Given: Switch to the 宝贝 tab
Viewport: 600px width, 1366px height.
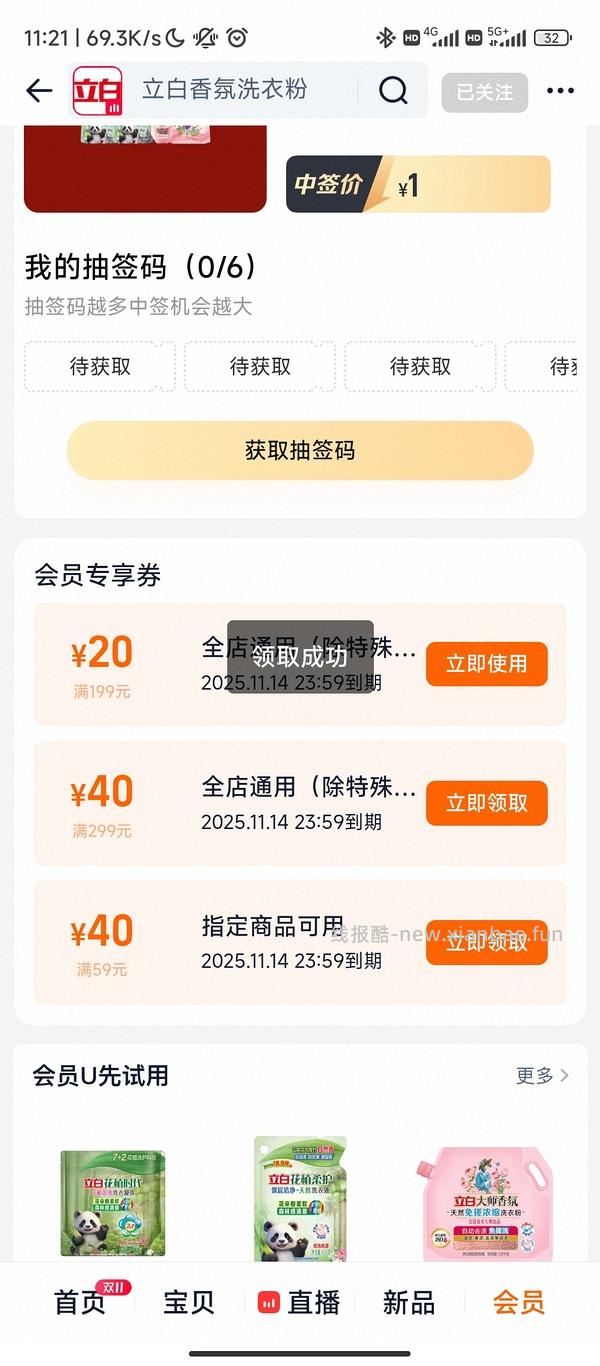Looking at the screenshot, I should [189, 1302].
